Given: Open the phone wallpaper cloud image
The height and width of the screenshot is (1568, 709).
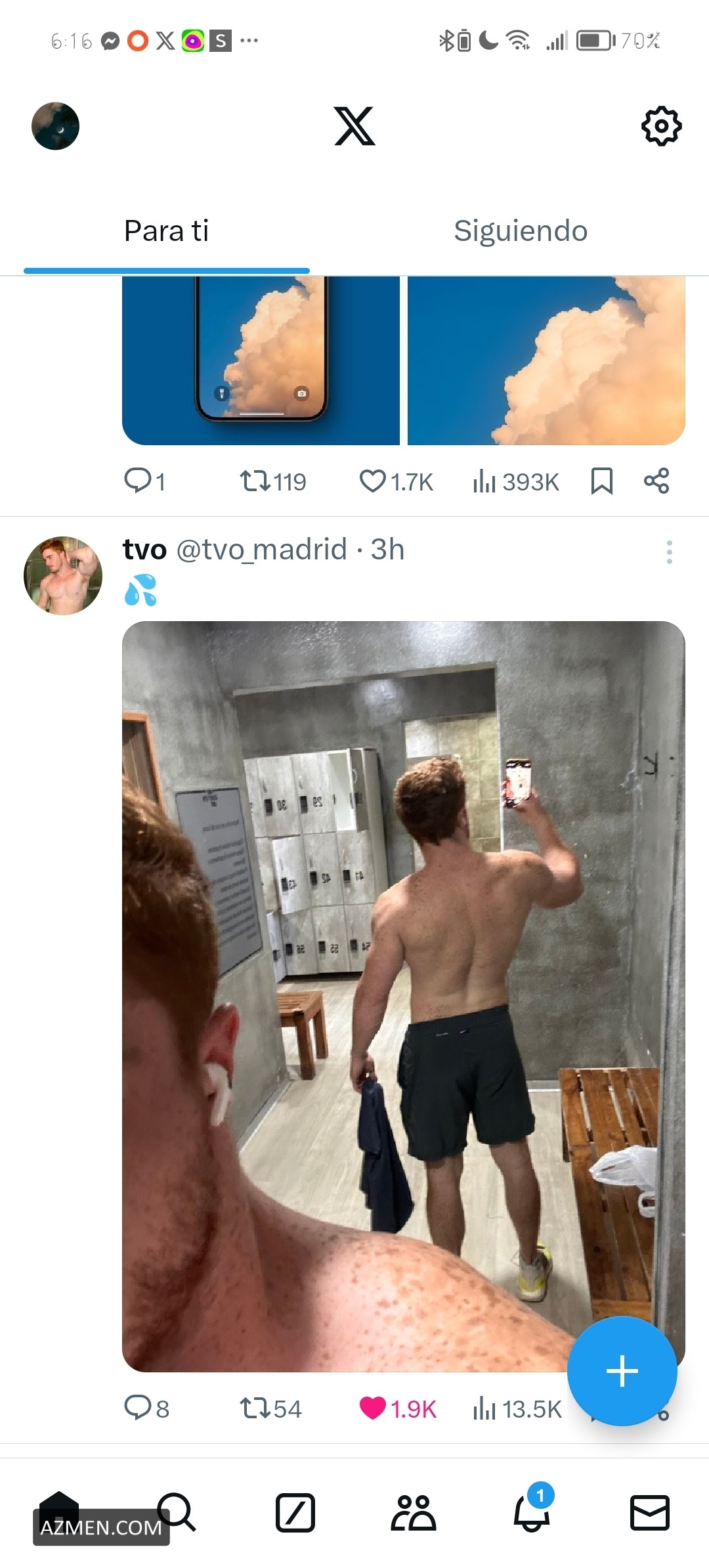Looking at the screenshot, I should pos(261,360).
